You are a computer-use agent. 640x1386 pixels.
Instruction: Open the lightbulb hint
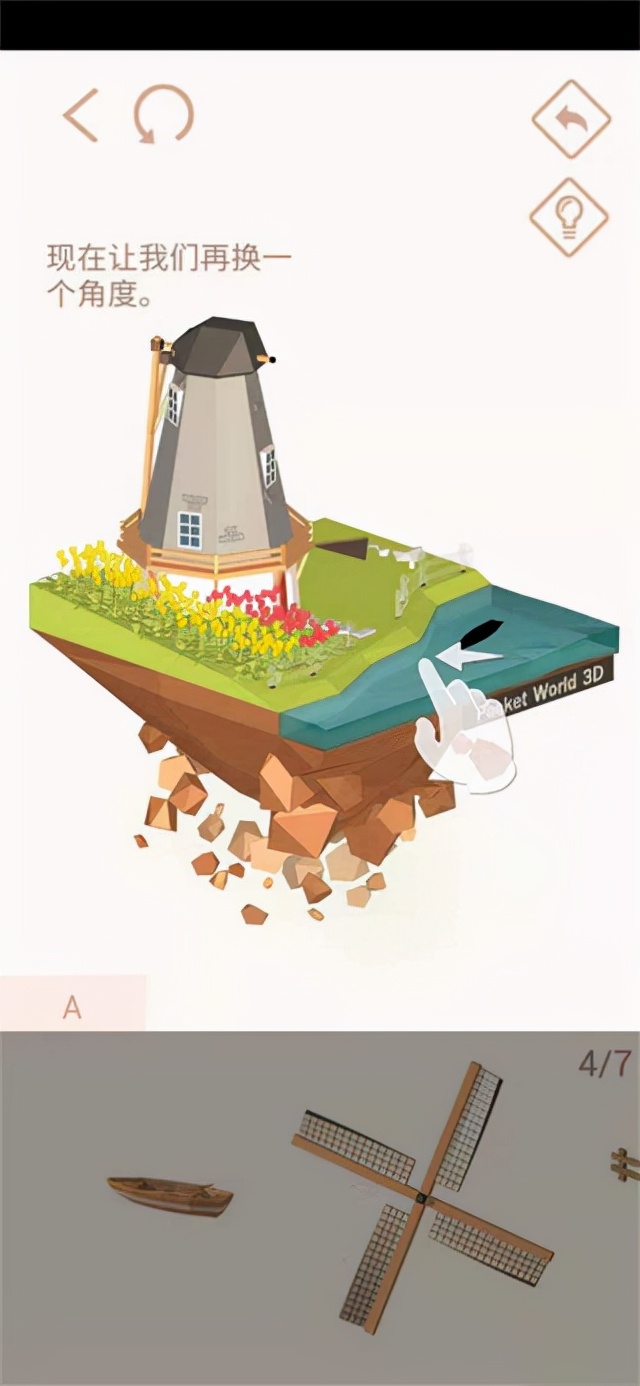pyautogui.click(x=569, y=217)
